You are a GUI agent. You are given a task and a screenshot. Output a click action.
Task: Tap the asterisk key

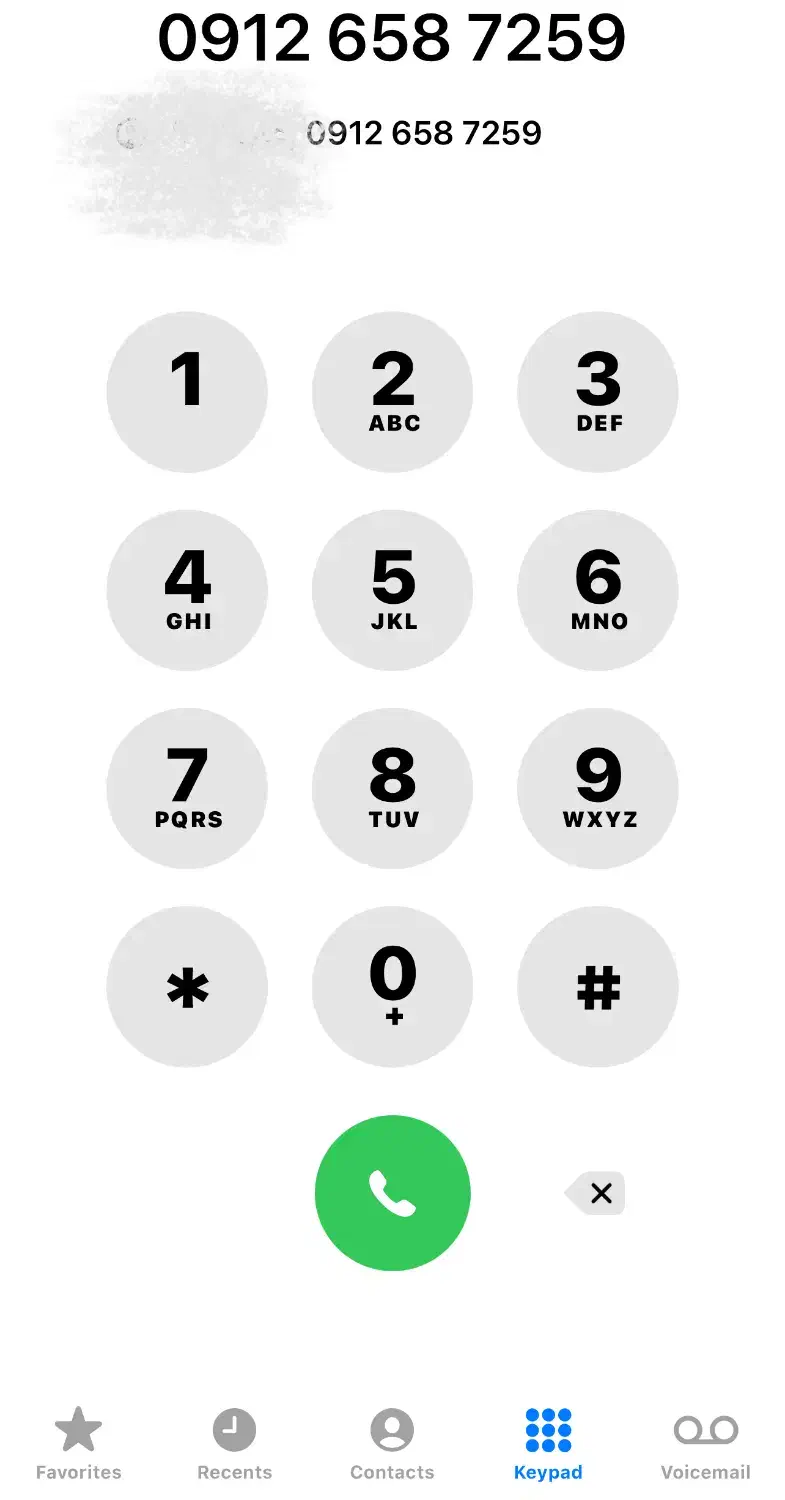[x=187, y=987]
